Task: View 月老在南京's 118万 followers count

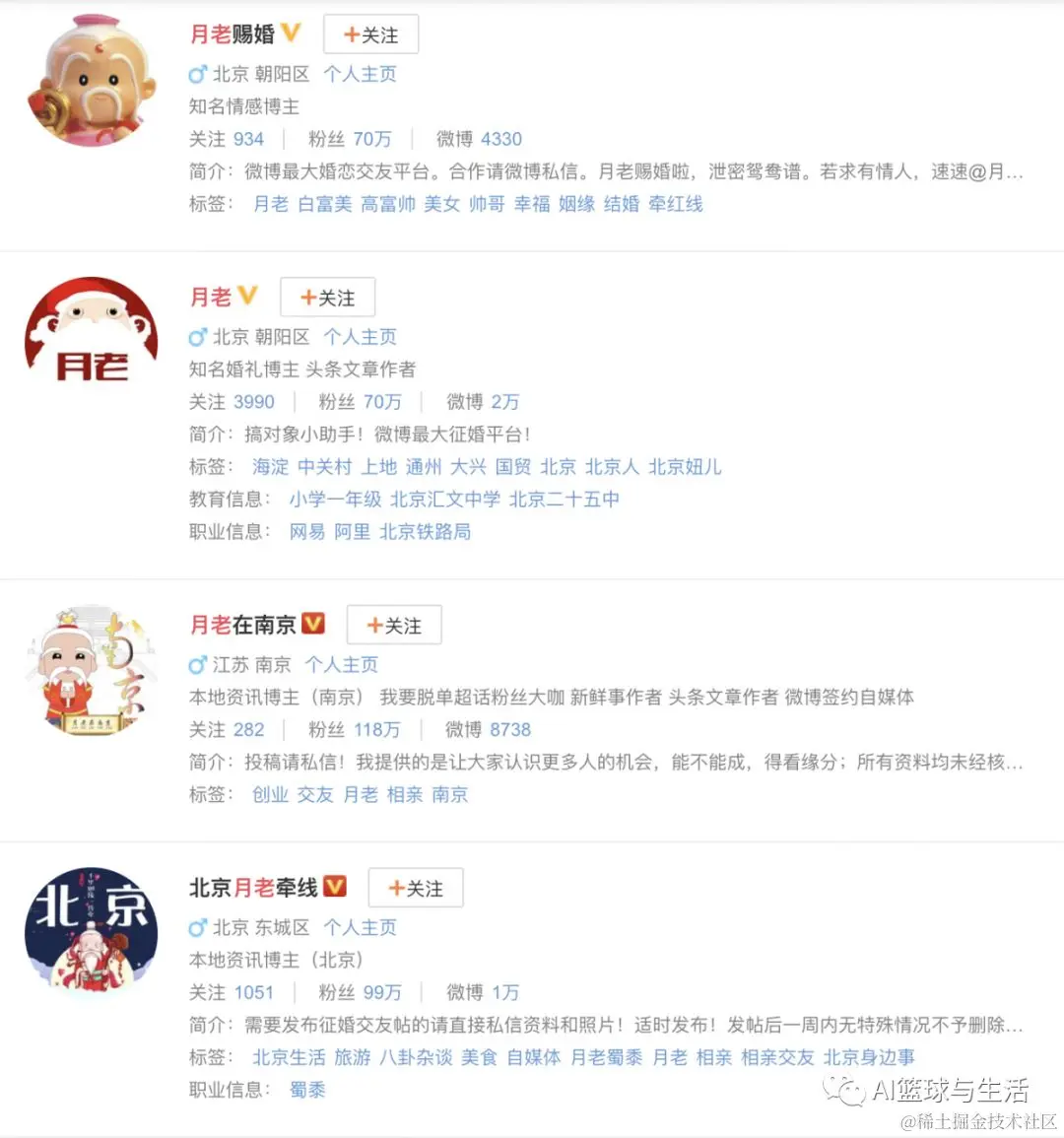Action: [x=376, y=730]
